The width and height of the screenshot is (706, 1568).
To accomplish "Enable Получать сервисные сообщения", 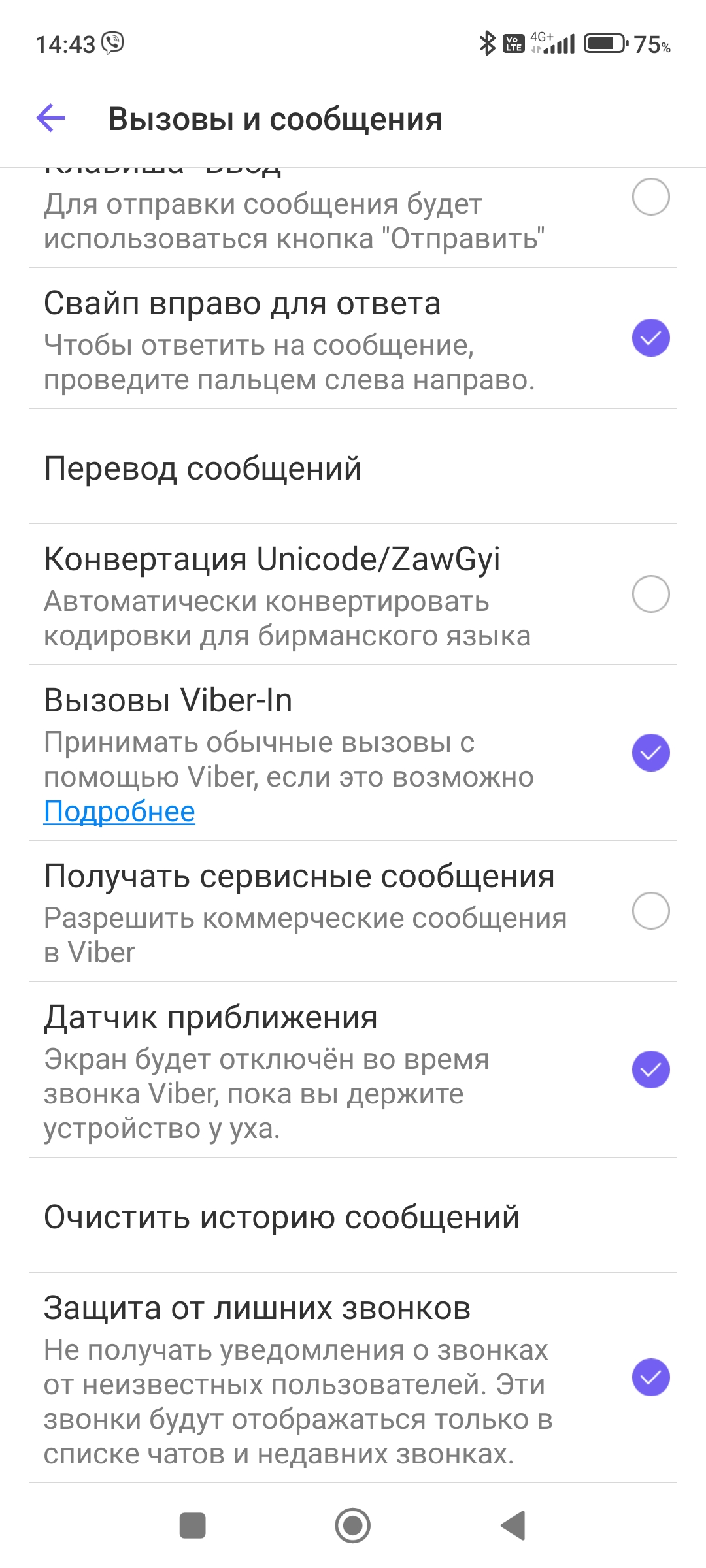I will (x=650, y=911).
